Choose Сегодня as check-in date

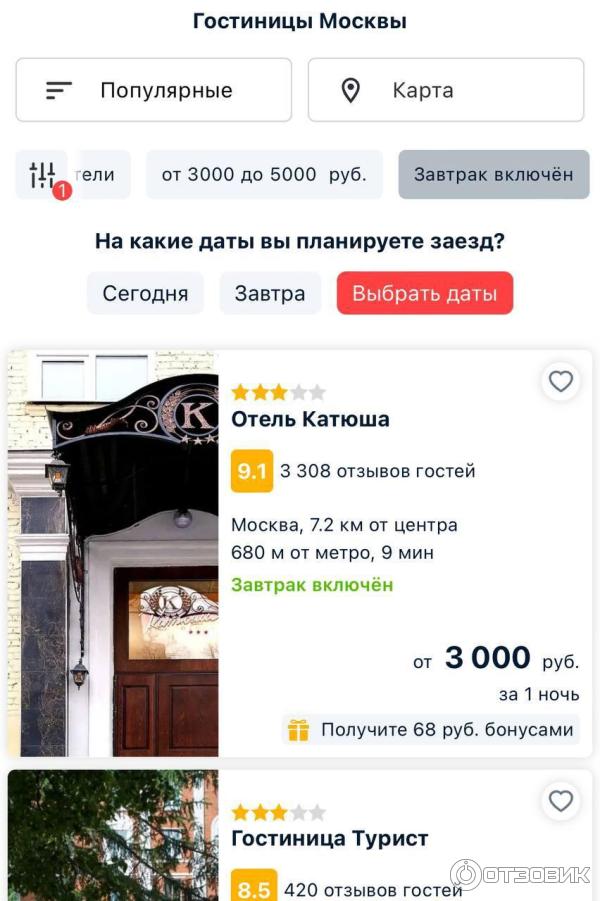click(145, 294)
